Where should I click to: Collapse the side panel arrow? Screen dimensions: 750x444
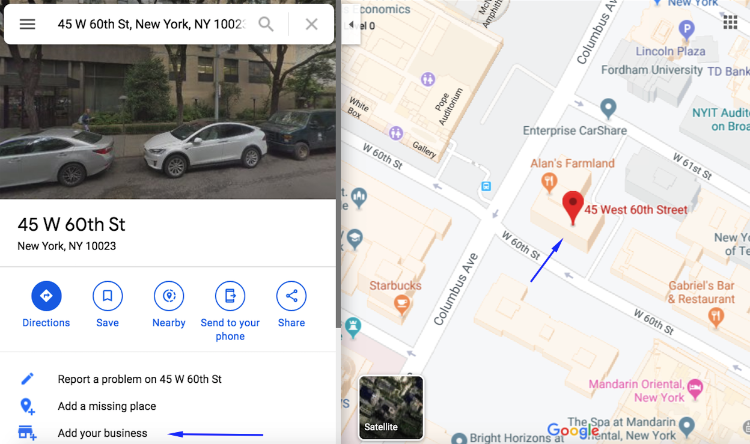point(351,24)
